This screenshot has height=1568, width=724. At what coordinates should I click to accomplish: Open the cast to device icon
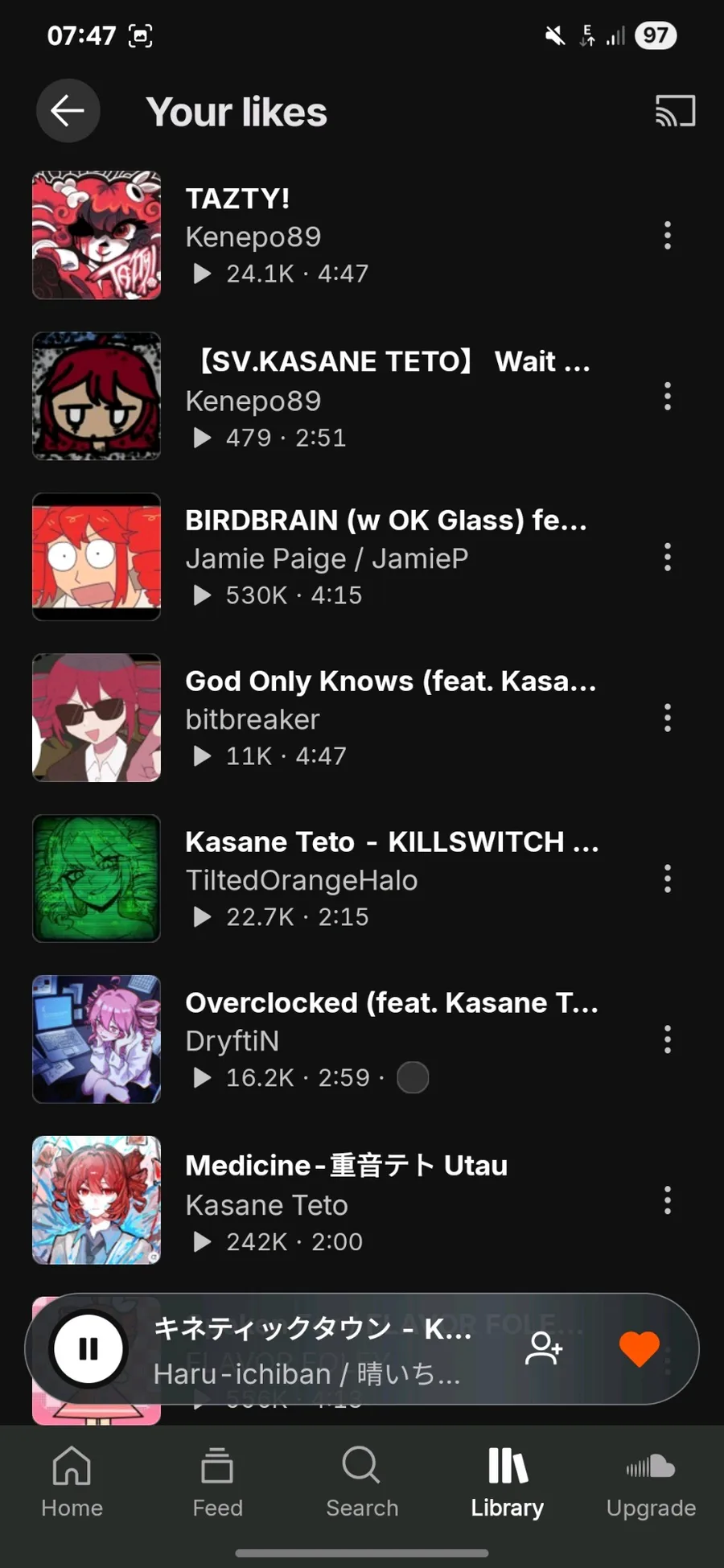675,111
